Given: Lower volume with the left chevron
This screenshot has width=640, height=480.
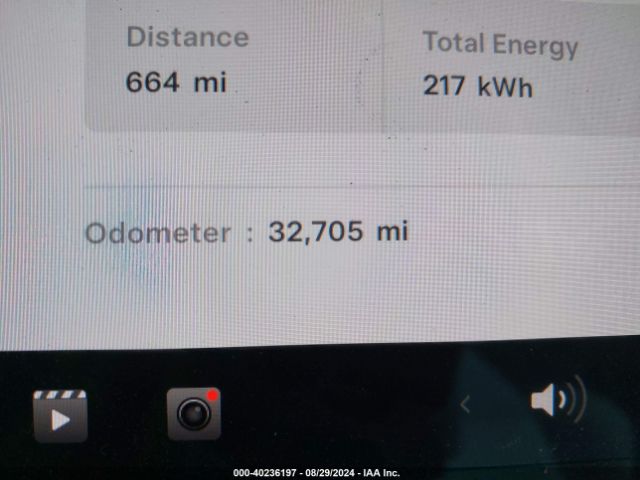Looking at the screenshot, I should pos(465,404).
